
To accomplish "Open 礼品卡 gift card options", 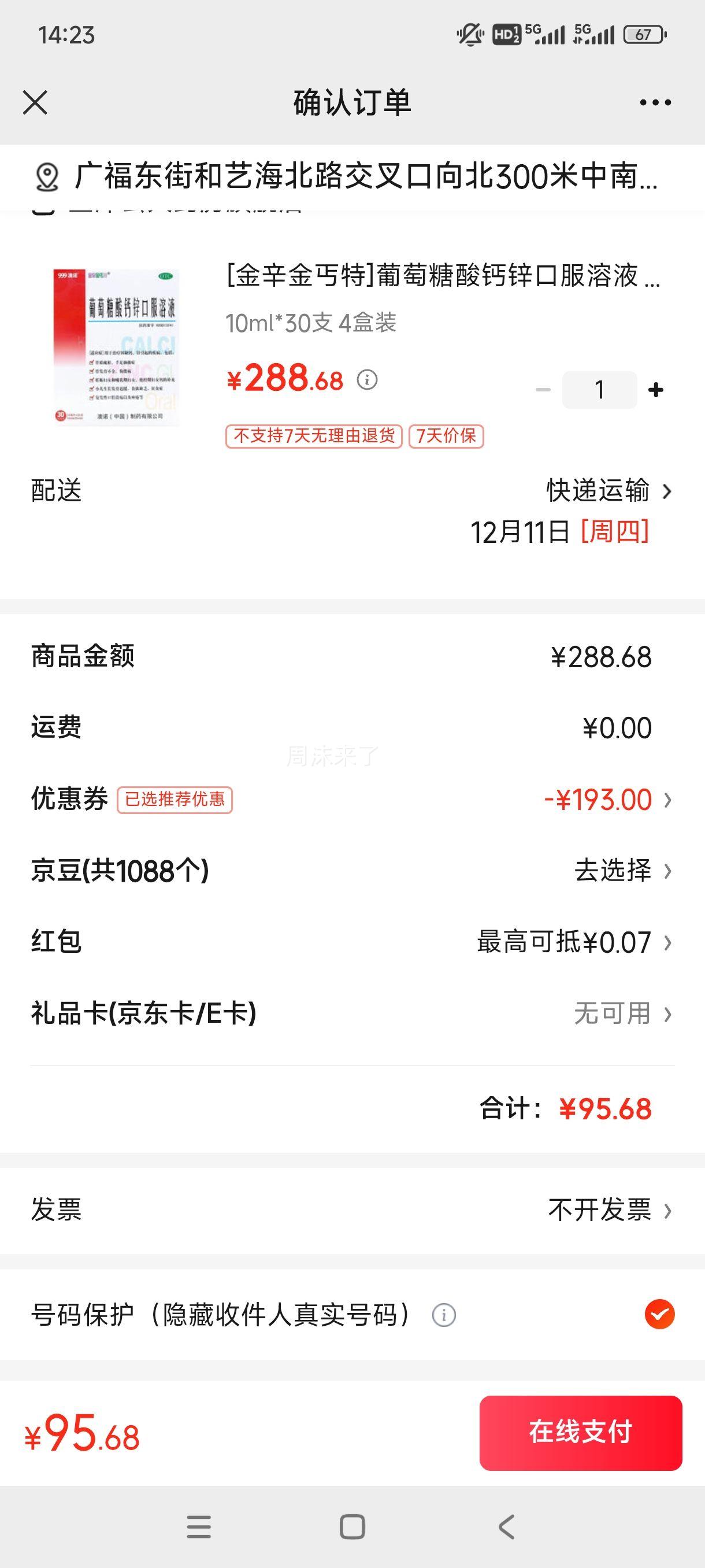I will tap(622, 1014).
